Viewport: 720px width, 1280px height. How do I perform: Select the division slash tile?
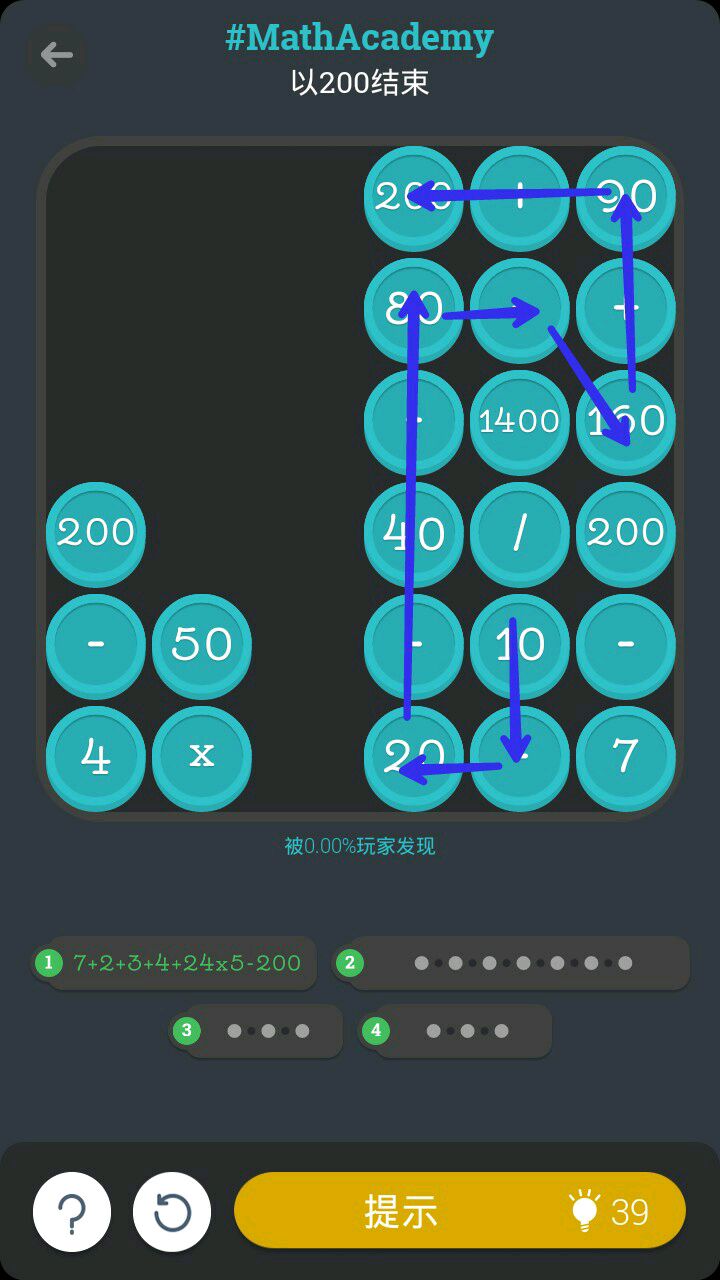pos(519,533)
